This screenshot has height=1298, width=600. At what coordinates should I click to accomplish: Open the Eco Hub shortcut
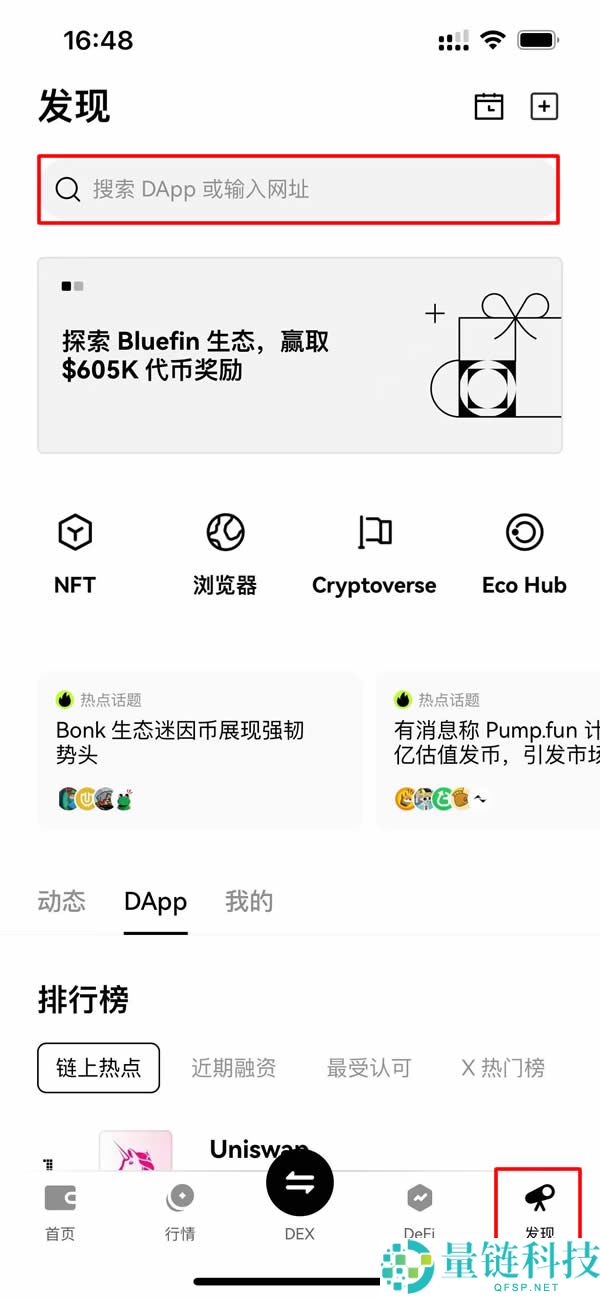[x=524, y=553]
